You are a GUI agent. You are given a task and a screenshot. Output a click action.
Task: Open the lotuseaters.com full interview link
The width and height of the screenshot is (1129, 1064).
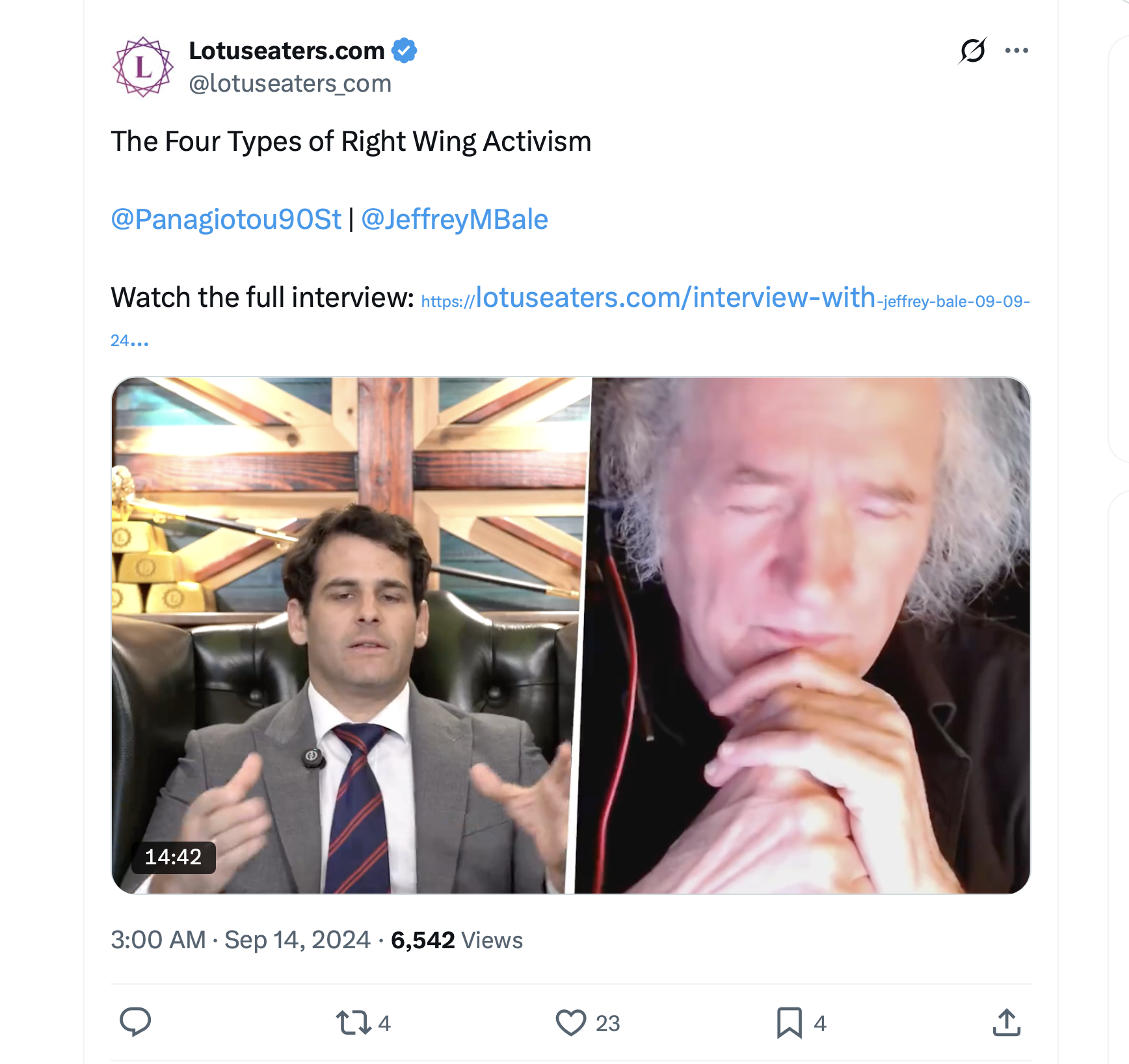(676, 299)
